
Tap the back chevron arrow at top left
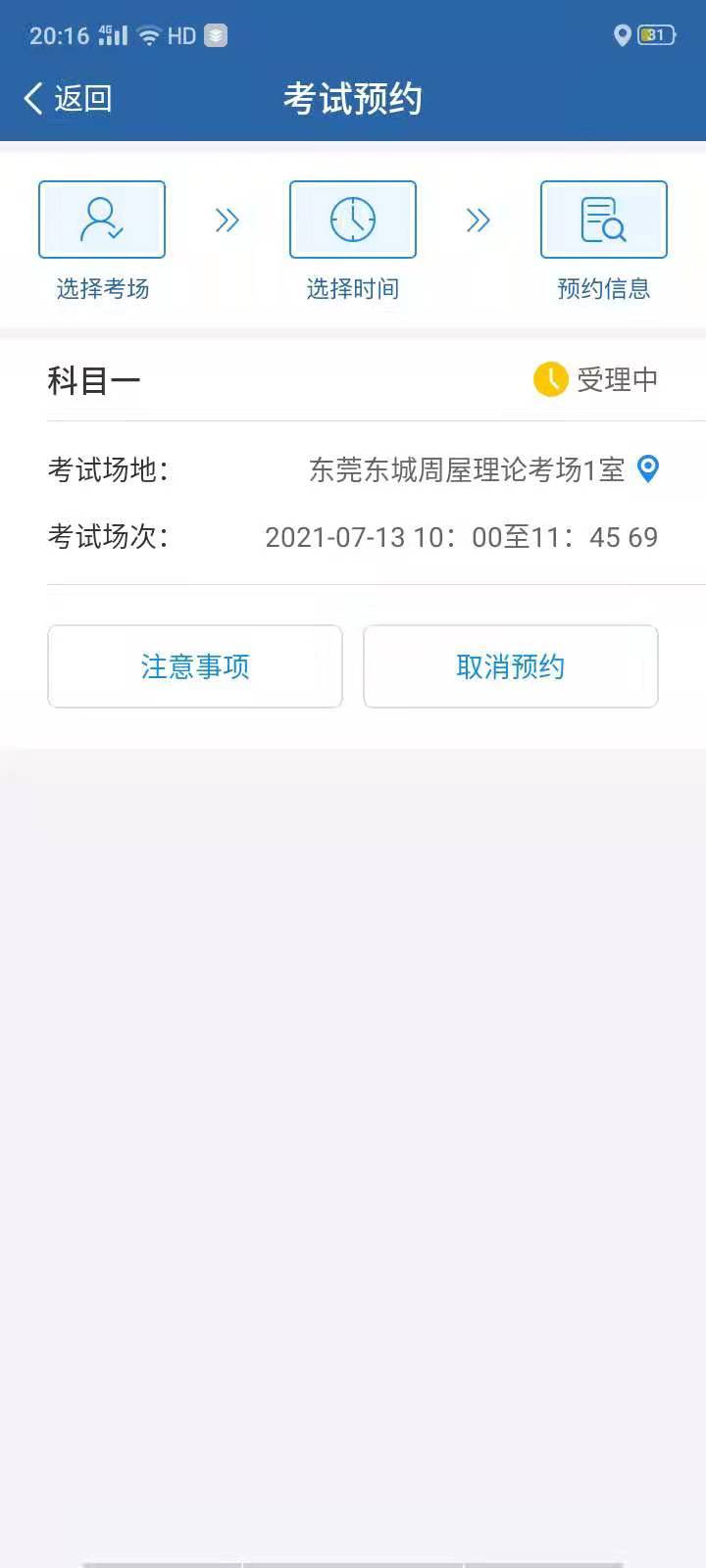point(30,98)
